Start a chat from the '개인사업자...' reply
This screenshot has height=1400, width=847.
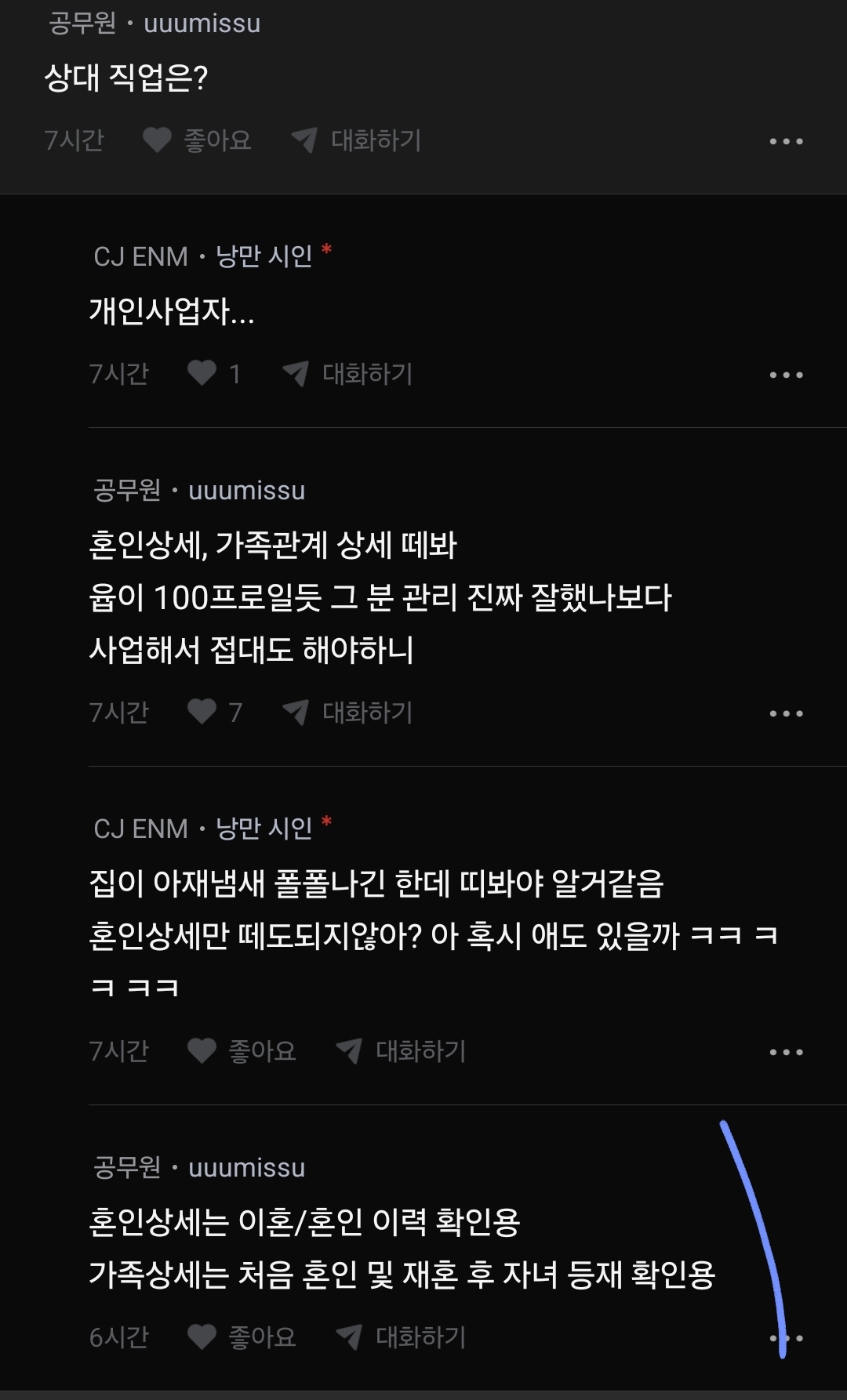pos(348,374)
